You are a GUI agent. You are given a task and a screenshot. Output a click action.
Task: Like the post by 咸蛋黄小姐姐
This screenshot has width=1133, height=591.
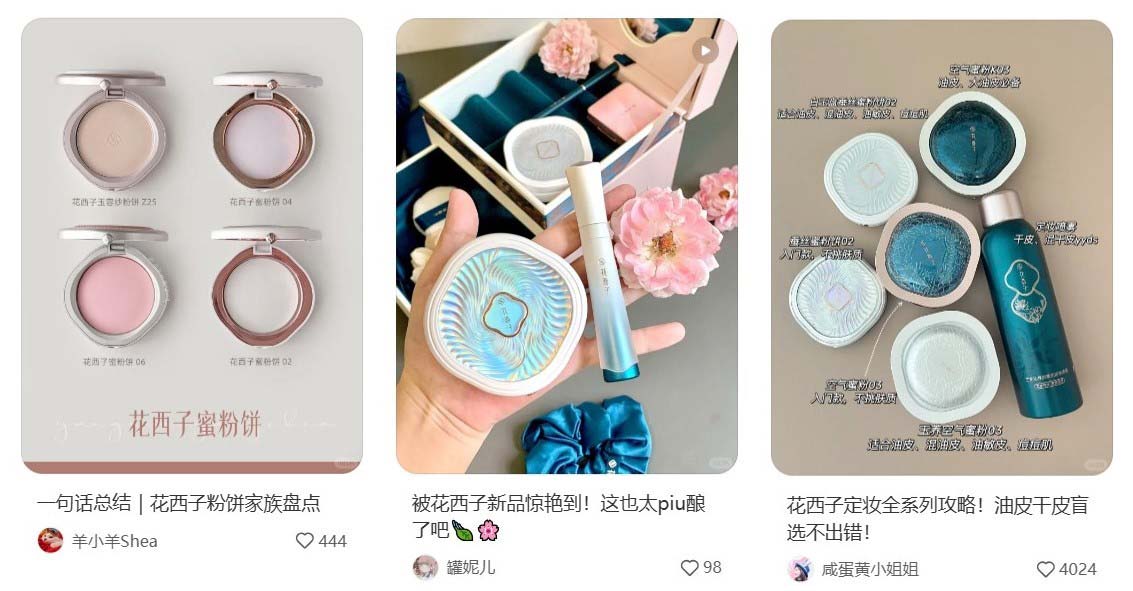click(1046, 569)
